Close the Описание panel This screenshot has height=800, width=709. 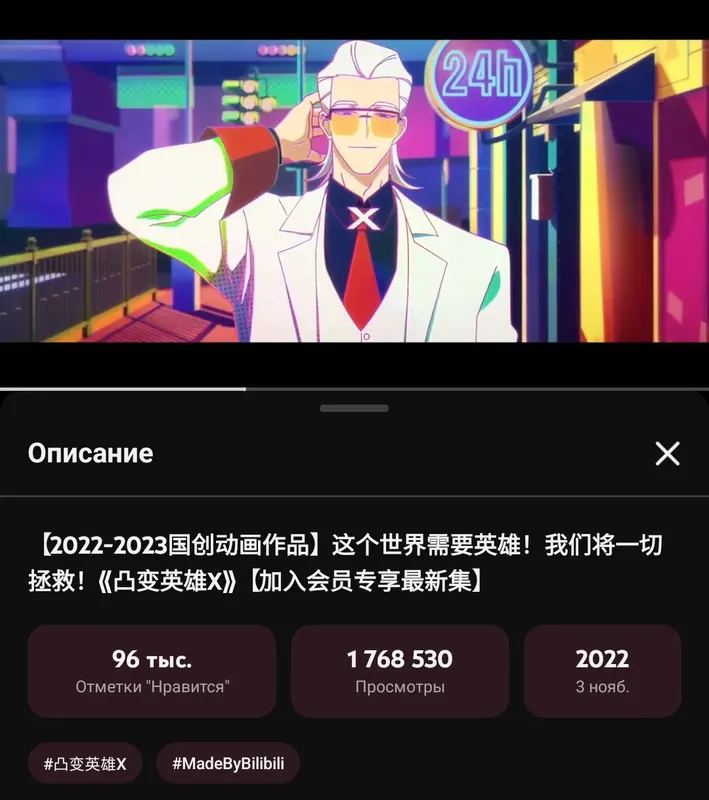(667, 454)
